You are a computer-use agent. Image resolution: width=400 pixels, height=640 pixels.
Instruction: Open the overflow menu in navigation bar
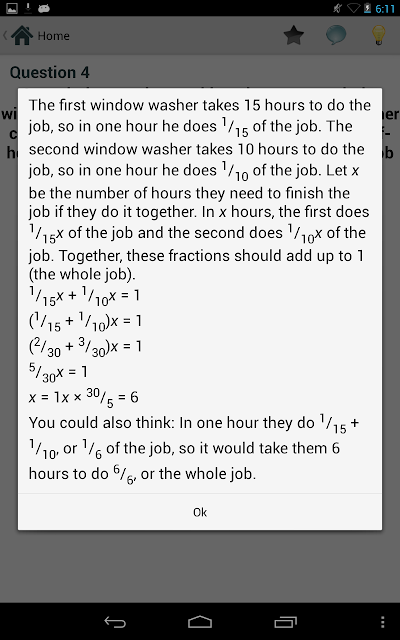(x=382, y=622)
